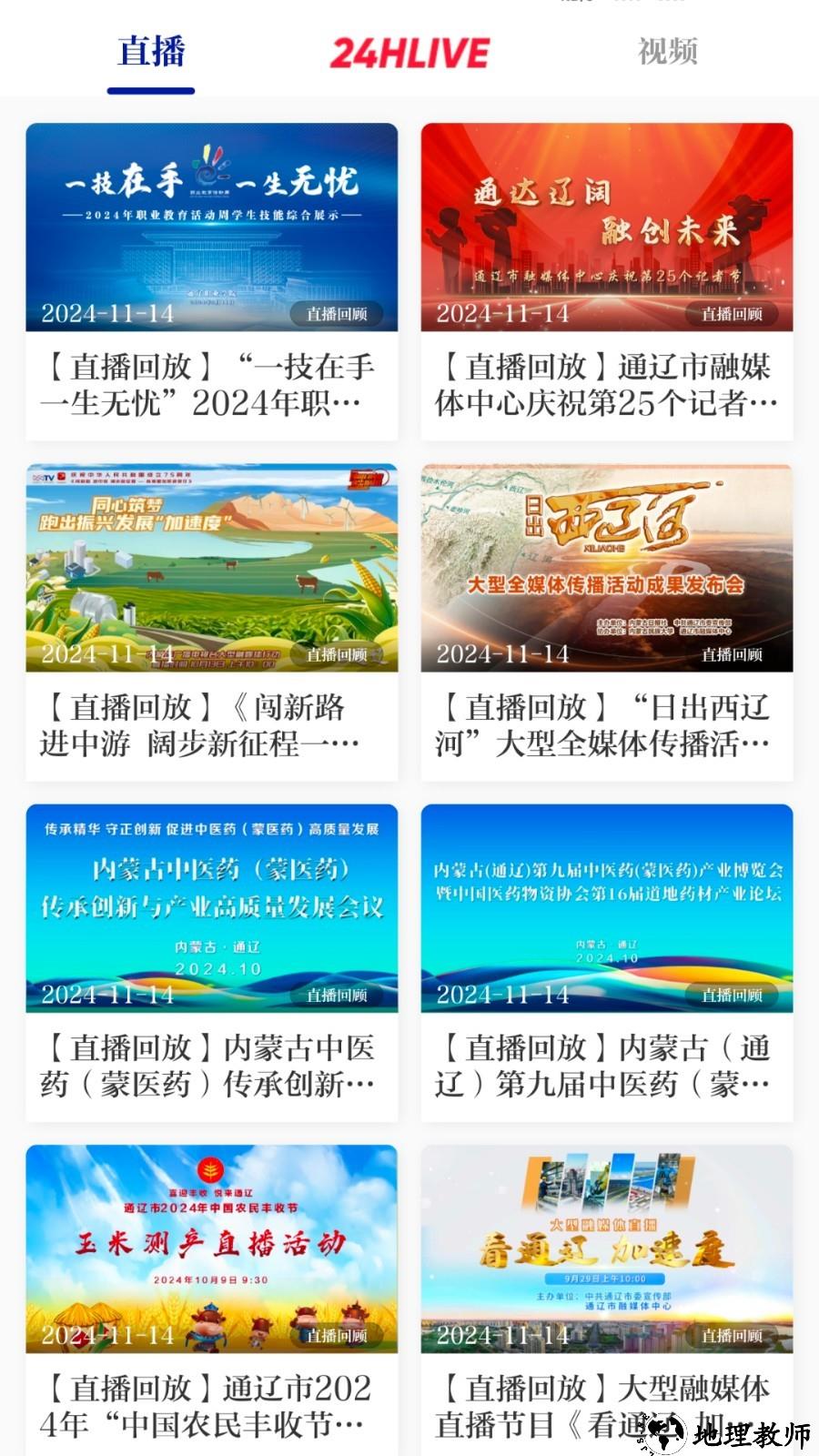Open the 中国农民丰收节 replay title link
This screenshot has height=1456, width=819.
(x=211, y=1406)
